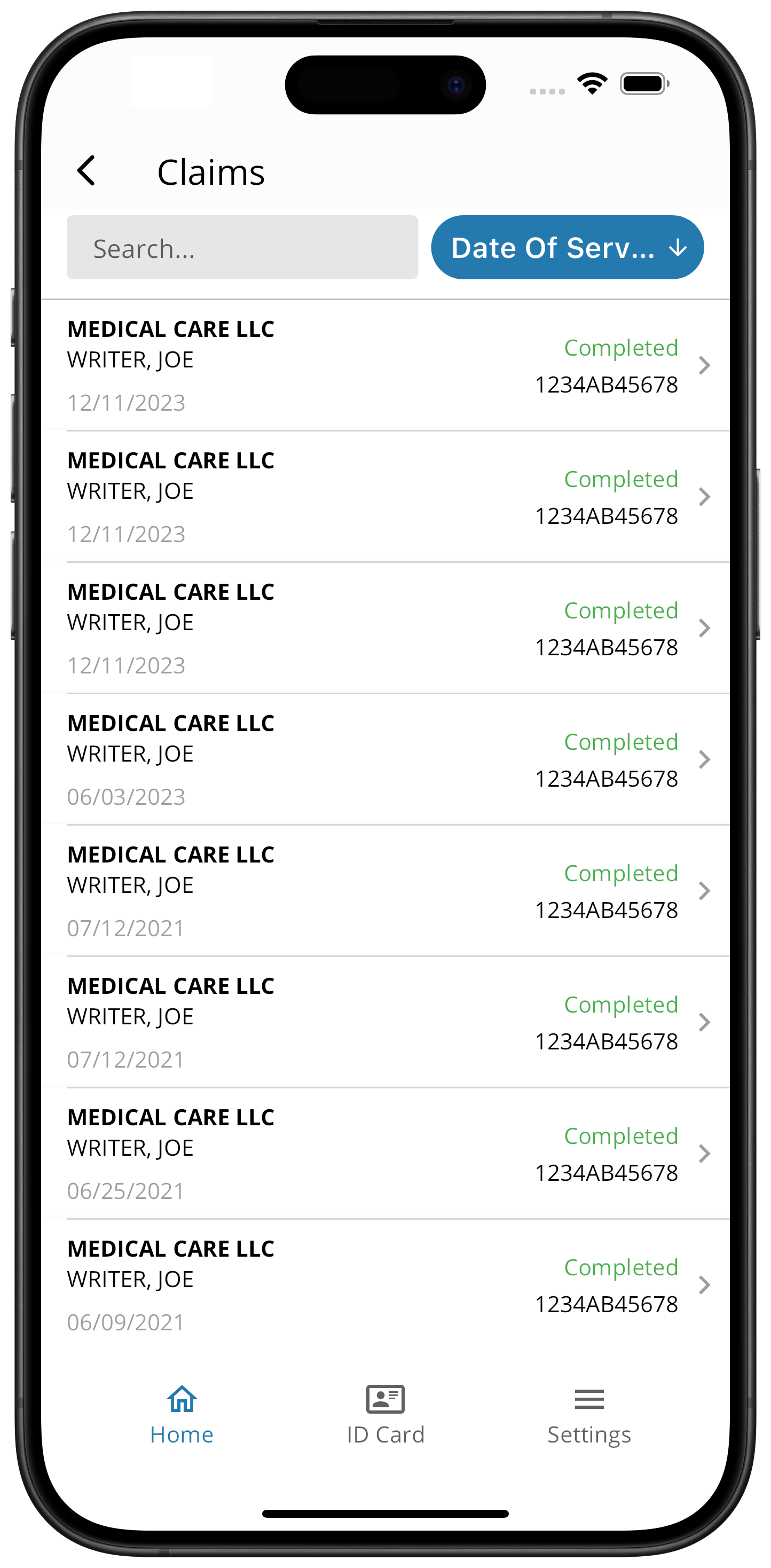Screen dimensions: 771x1568
Task: Switch to the ID Card tab
Action: point(385,1415)
